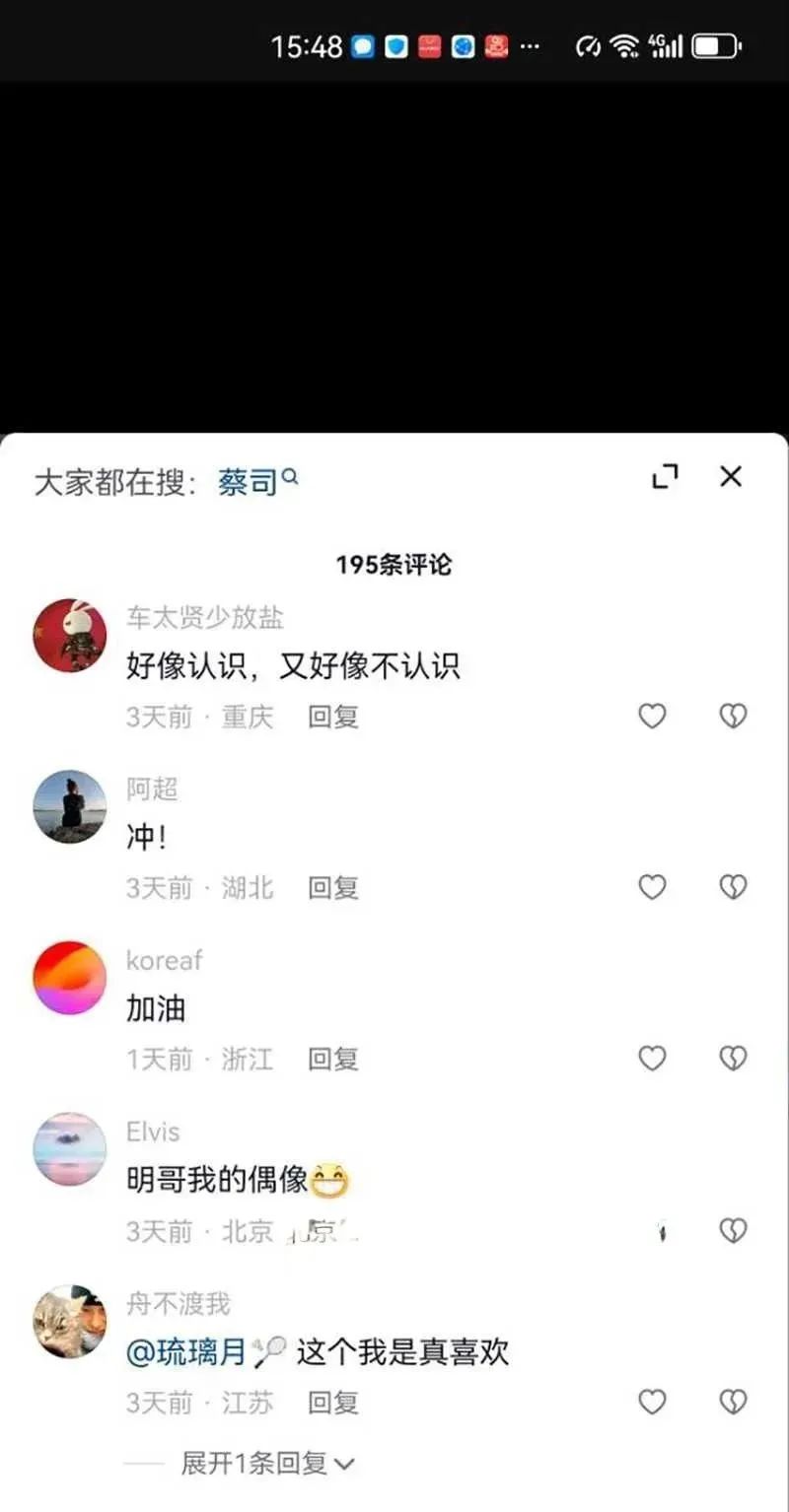Expand the comments panel to full screen
The height and width of the screenshot is (1512, 789).
[x=666, y=477]
